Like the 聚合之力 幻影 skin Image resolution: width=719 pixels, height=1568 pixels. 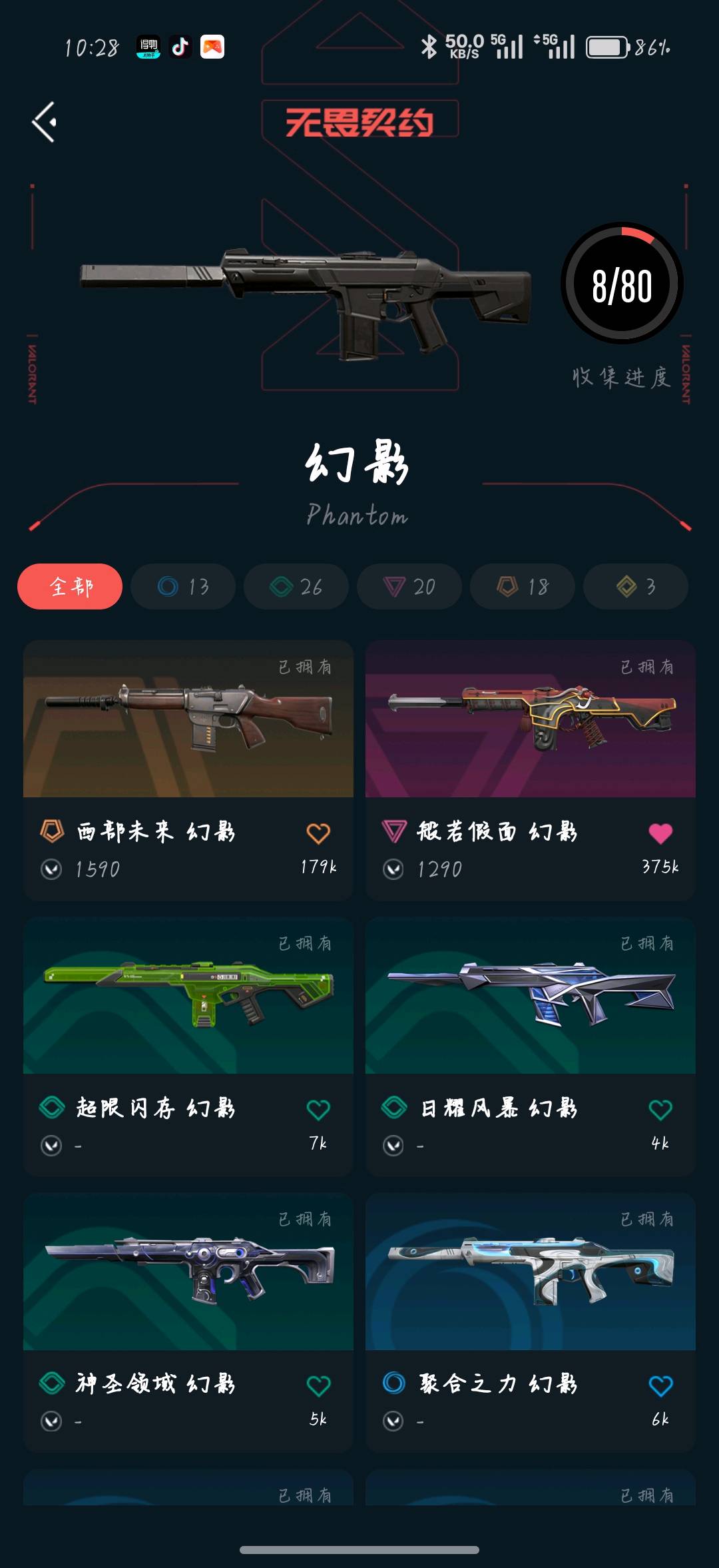pos(660,1386)
